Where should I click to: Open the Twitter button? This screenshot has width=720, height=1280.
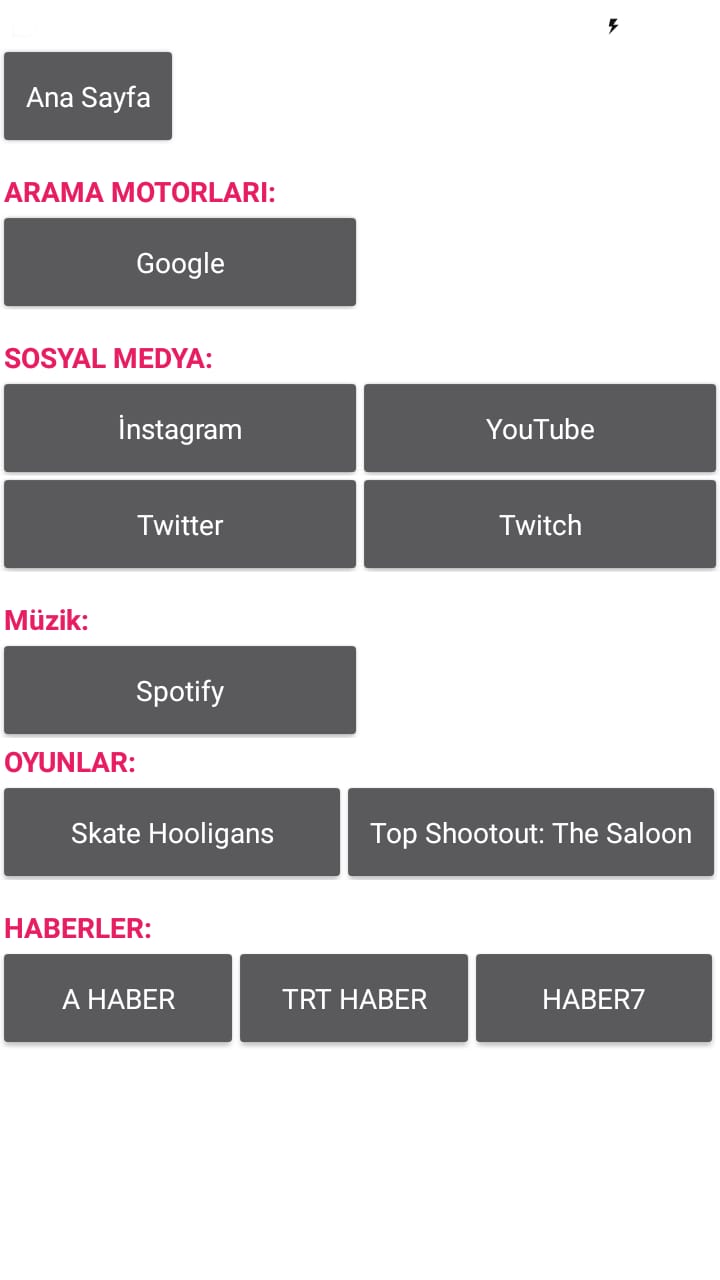point(180,525)
